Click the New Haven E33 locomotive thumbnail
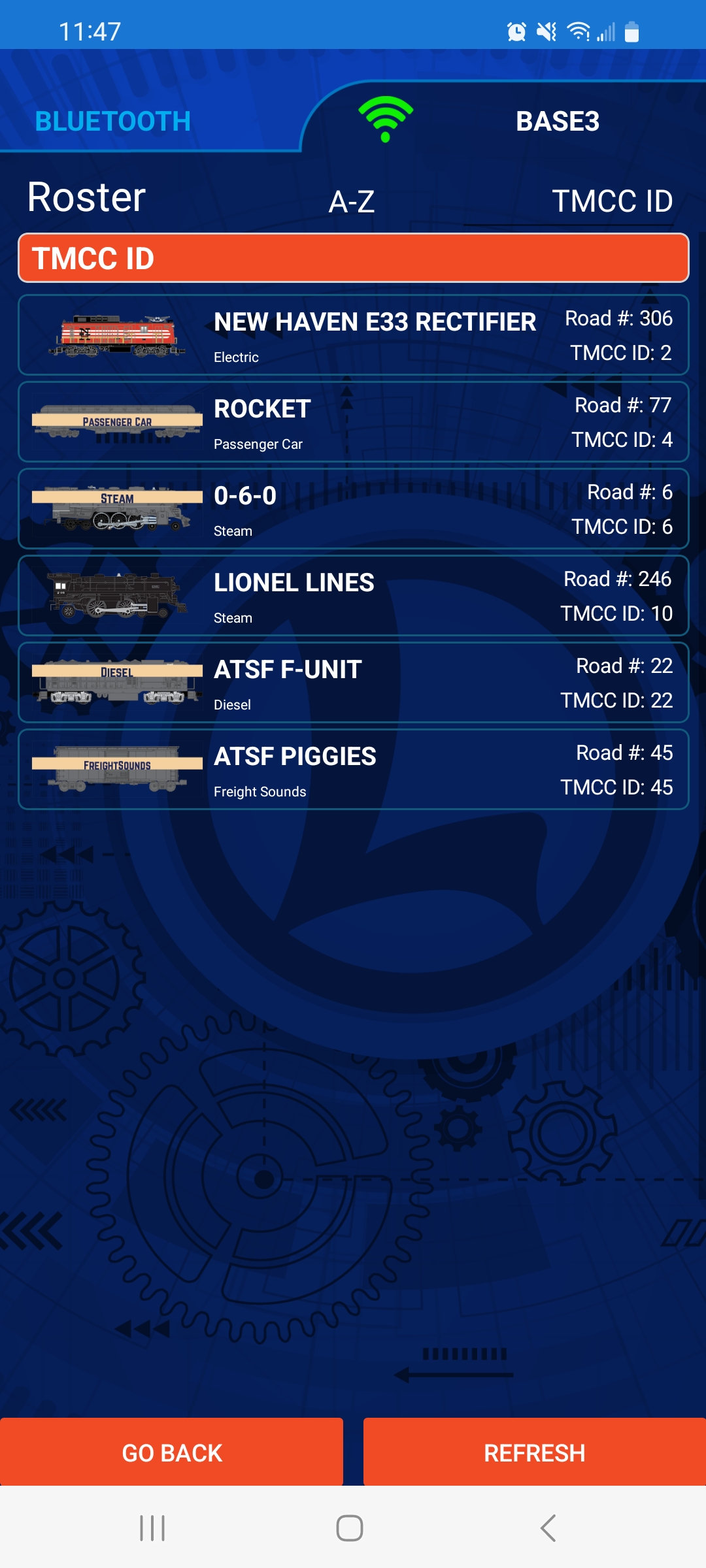Image resolution: width=706 pixels, height=1568 pixels. point(116,335)
